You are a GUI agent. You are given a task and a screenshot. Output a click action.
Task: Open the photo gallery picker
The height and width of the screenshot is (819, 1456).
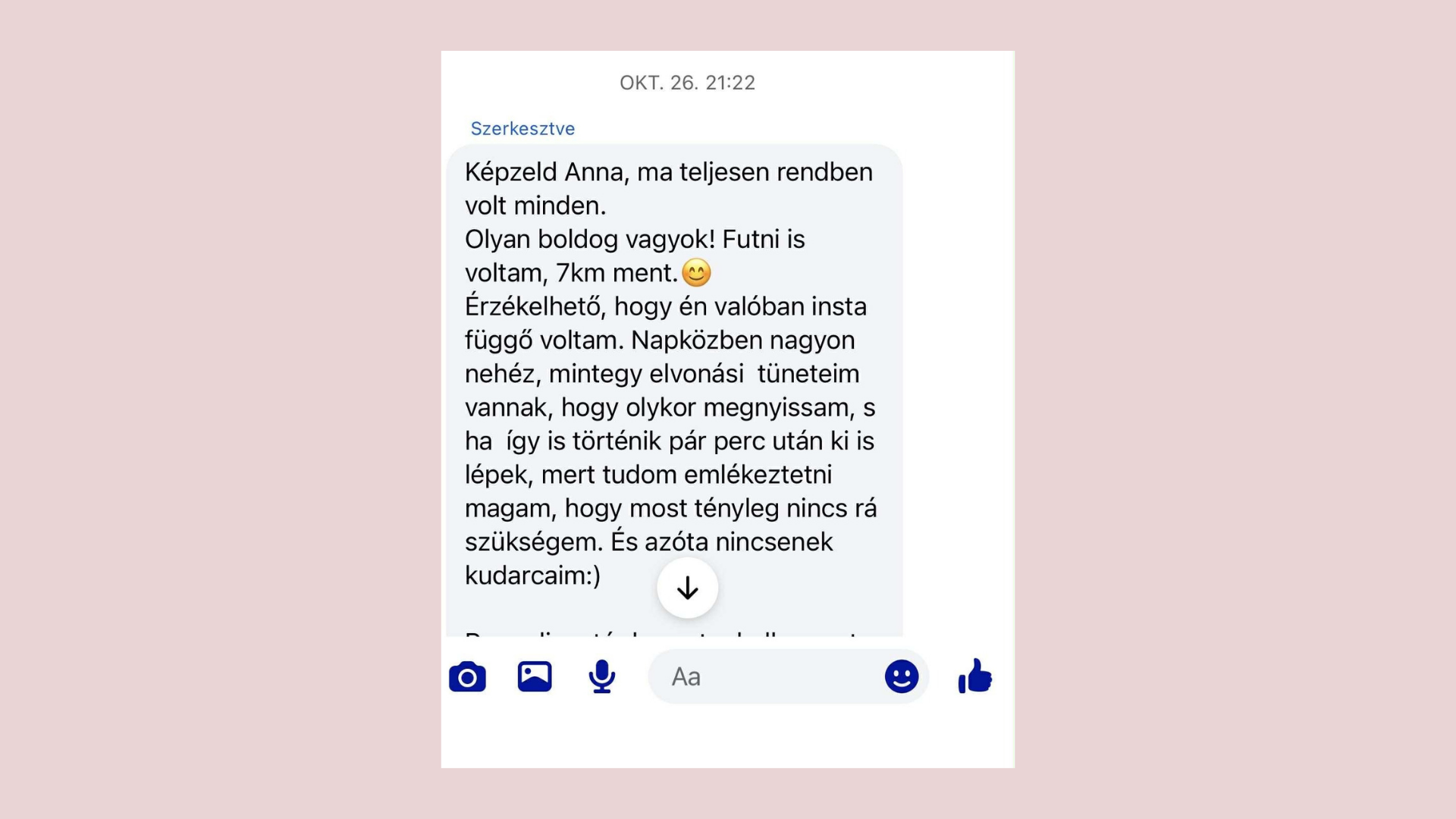tap(535, 676)
